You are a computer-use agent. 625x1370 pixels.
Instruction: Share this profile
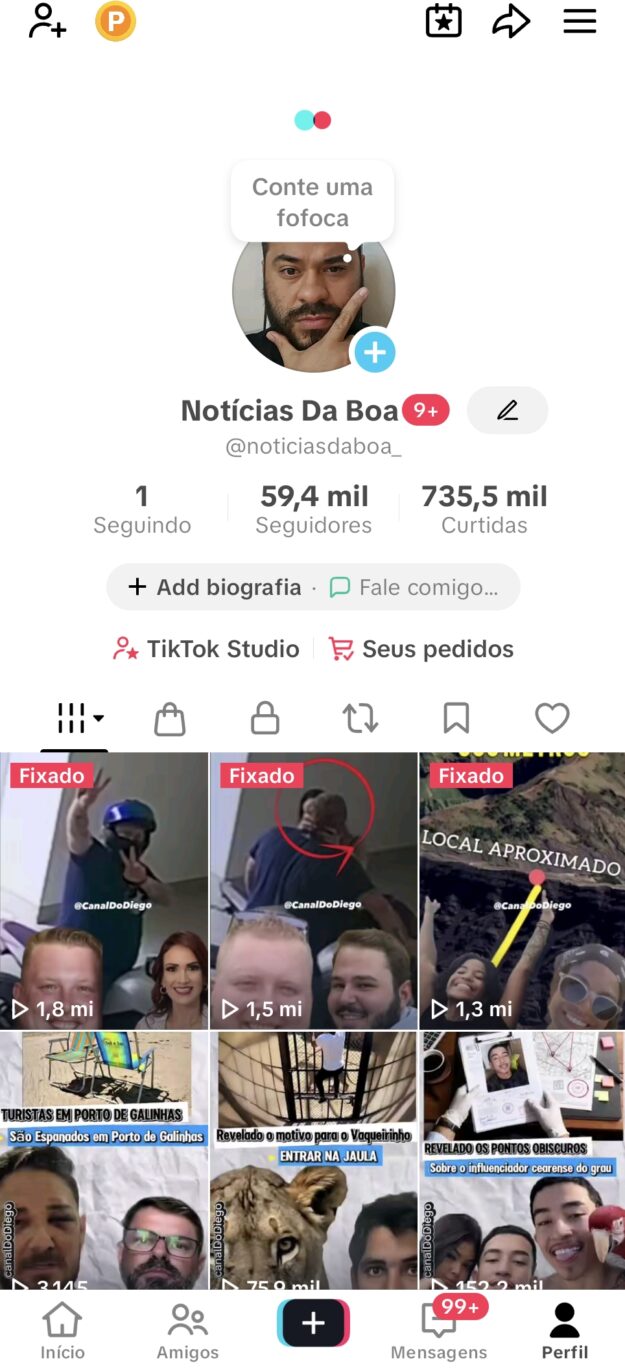click(511, 21)
